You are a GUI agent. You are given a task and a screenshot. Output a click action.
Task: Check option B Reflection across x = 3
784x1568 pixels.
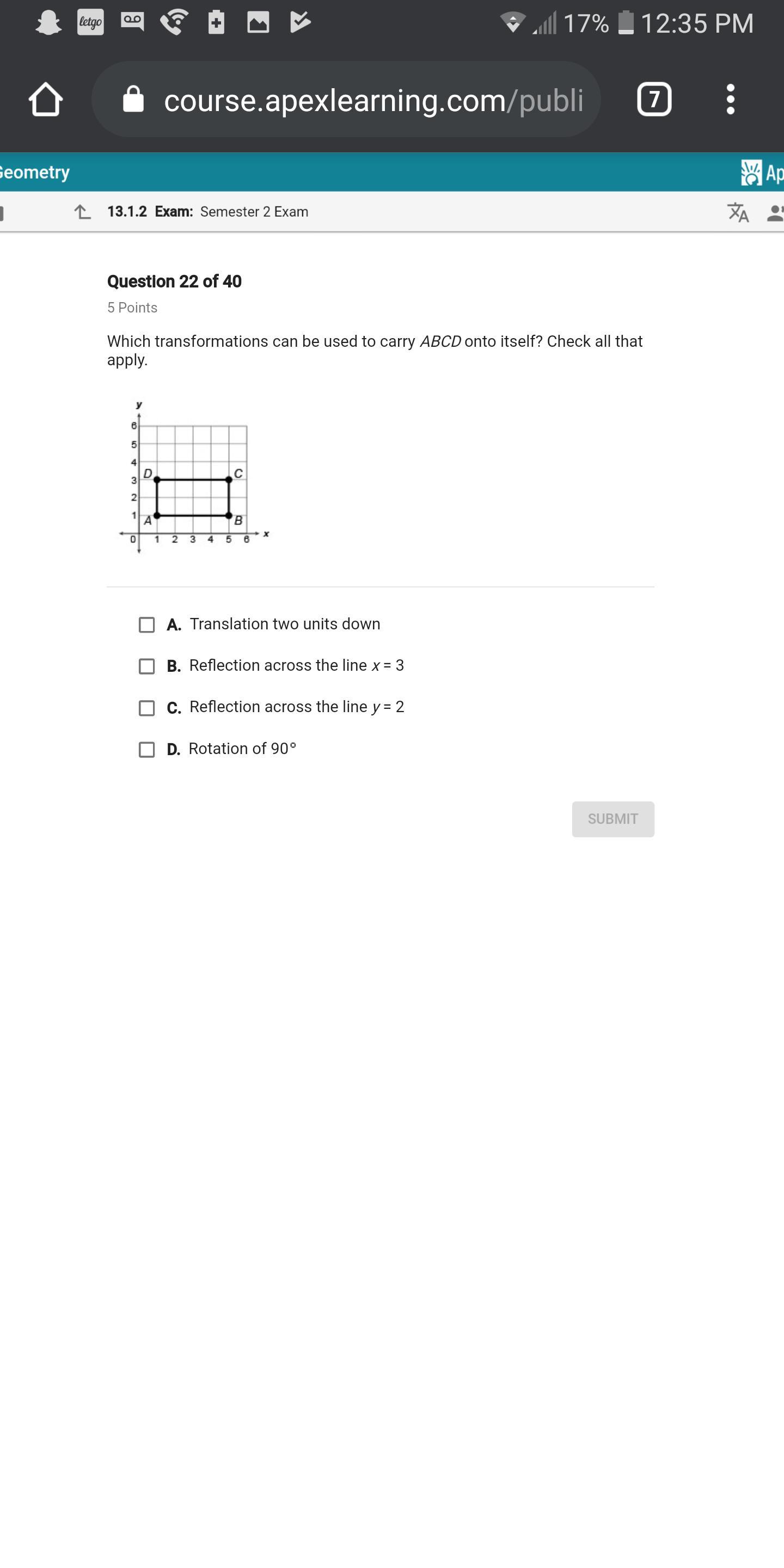pyautogui.click(x=146, y=666)
